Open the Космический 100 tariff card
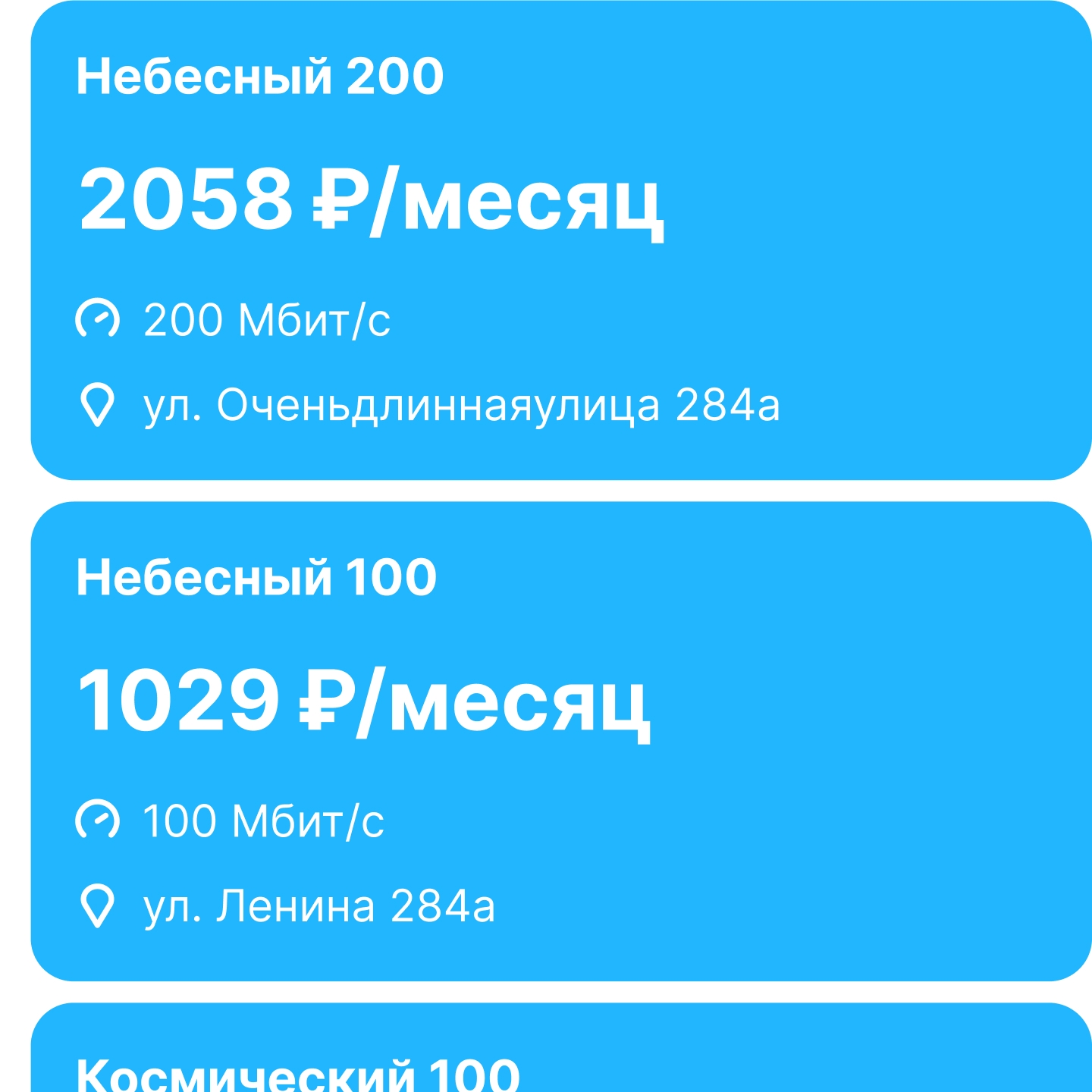Viewport: 1092px width, 1092px height. pyautogui.click(x=561, y=1054)
